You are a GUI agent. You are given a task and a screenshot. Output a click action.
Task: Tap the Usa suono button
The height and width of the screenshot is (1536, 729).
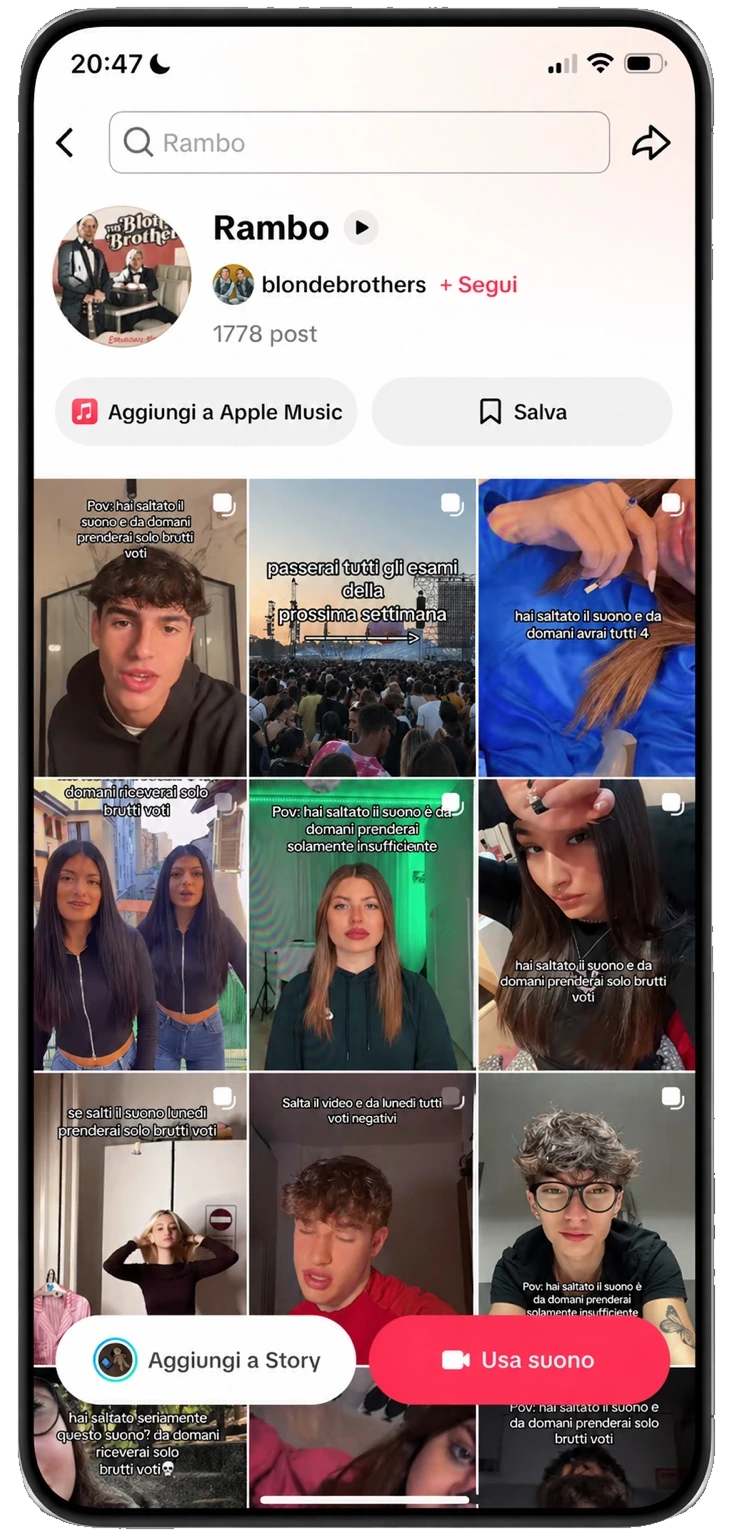coord(519,1360)
